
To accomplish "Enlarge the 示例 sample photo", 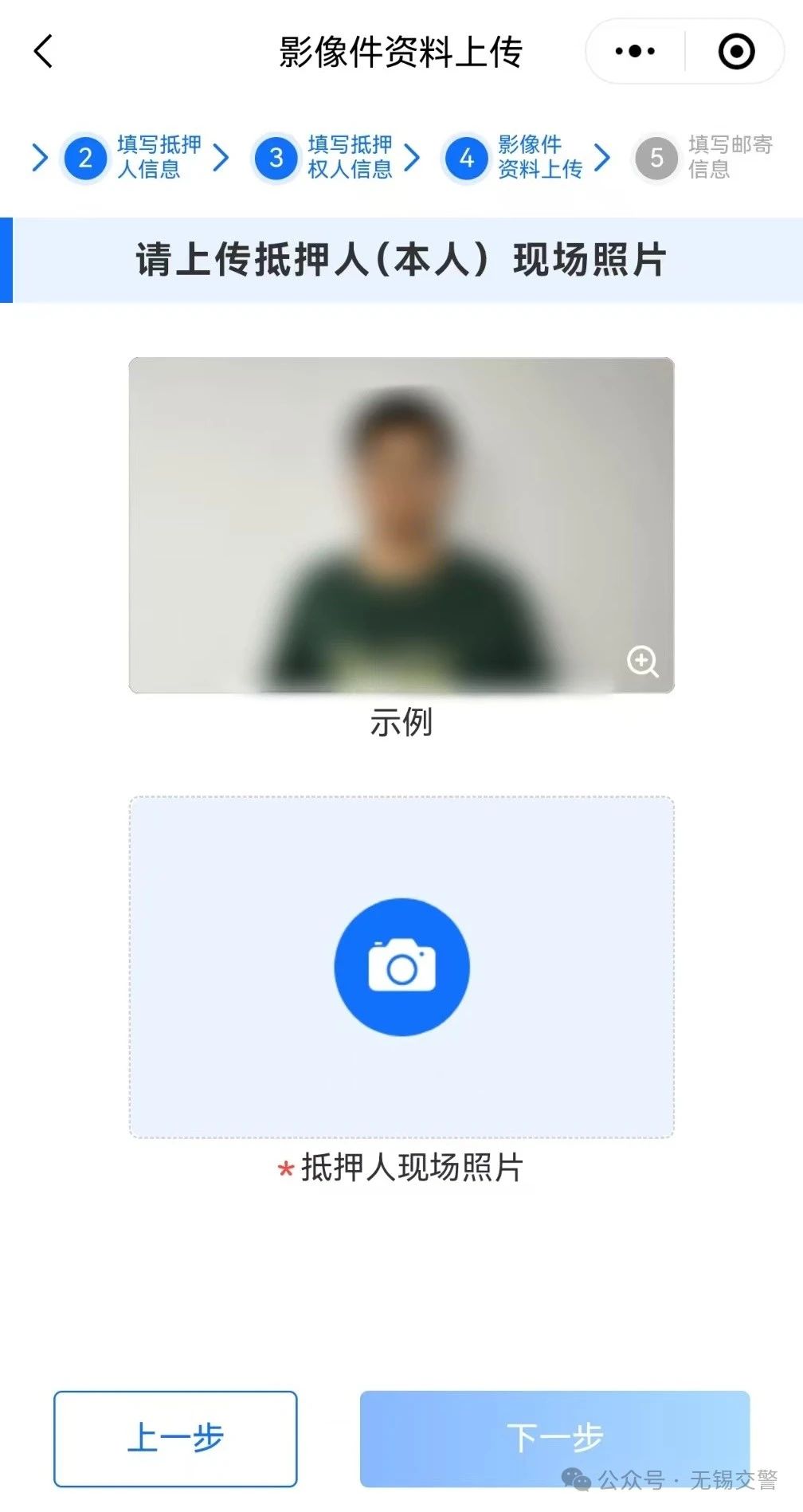I will [642, 662].
